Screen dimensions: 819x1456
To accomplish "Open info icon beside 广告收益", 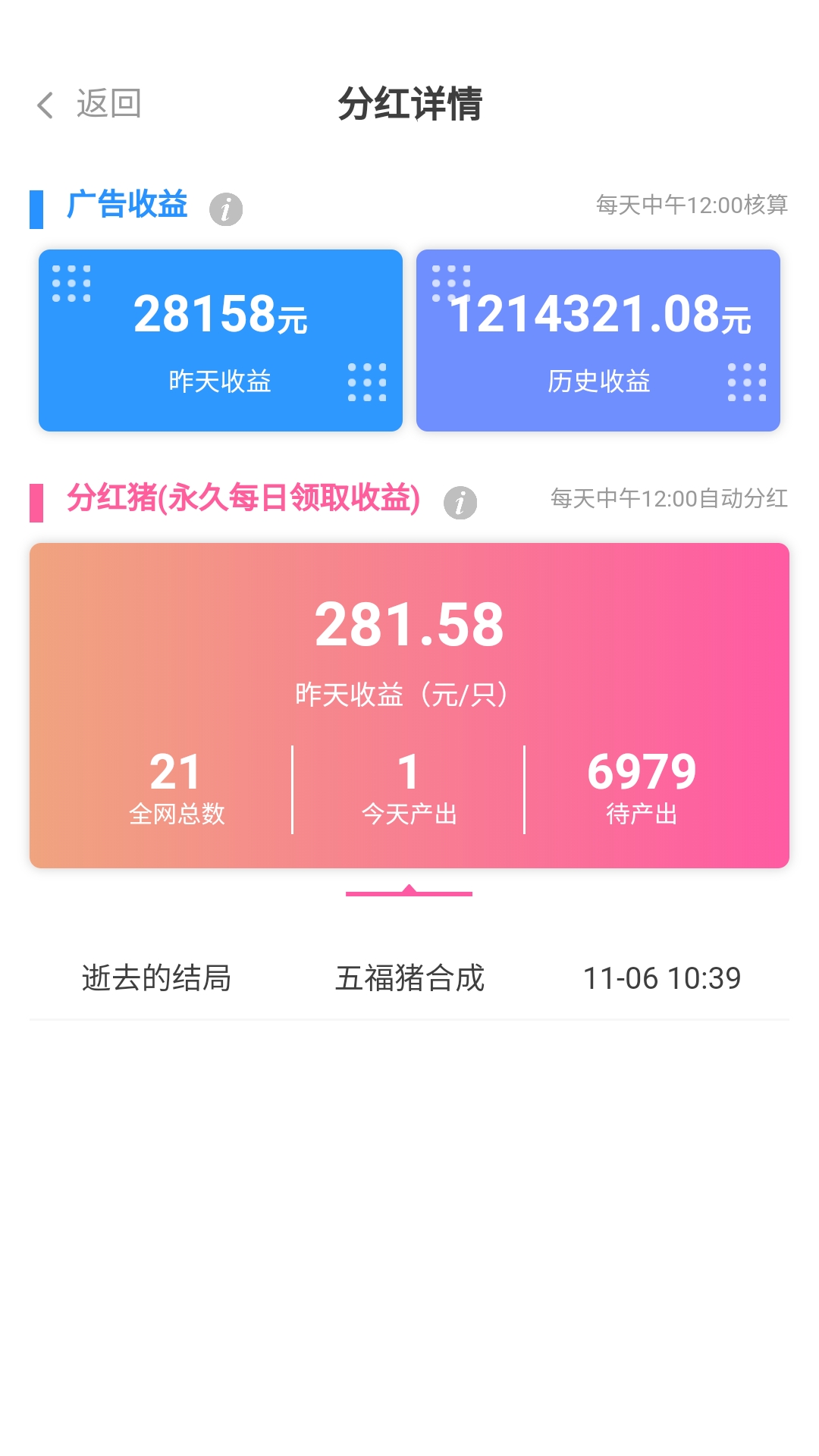I will click(x=226, y=209).
